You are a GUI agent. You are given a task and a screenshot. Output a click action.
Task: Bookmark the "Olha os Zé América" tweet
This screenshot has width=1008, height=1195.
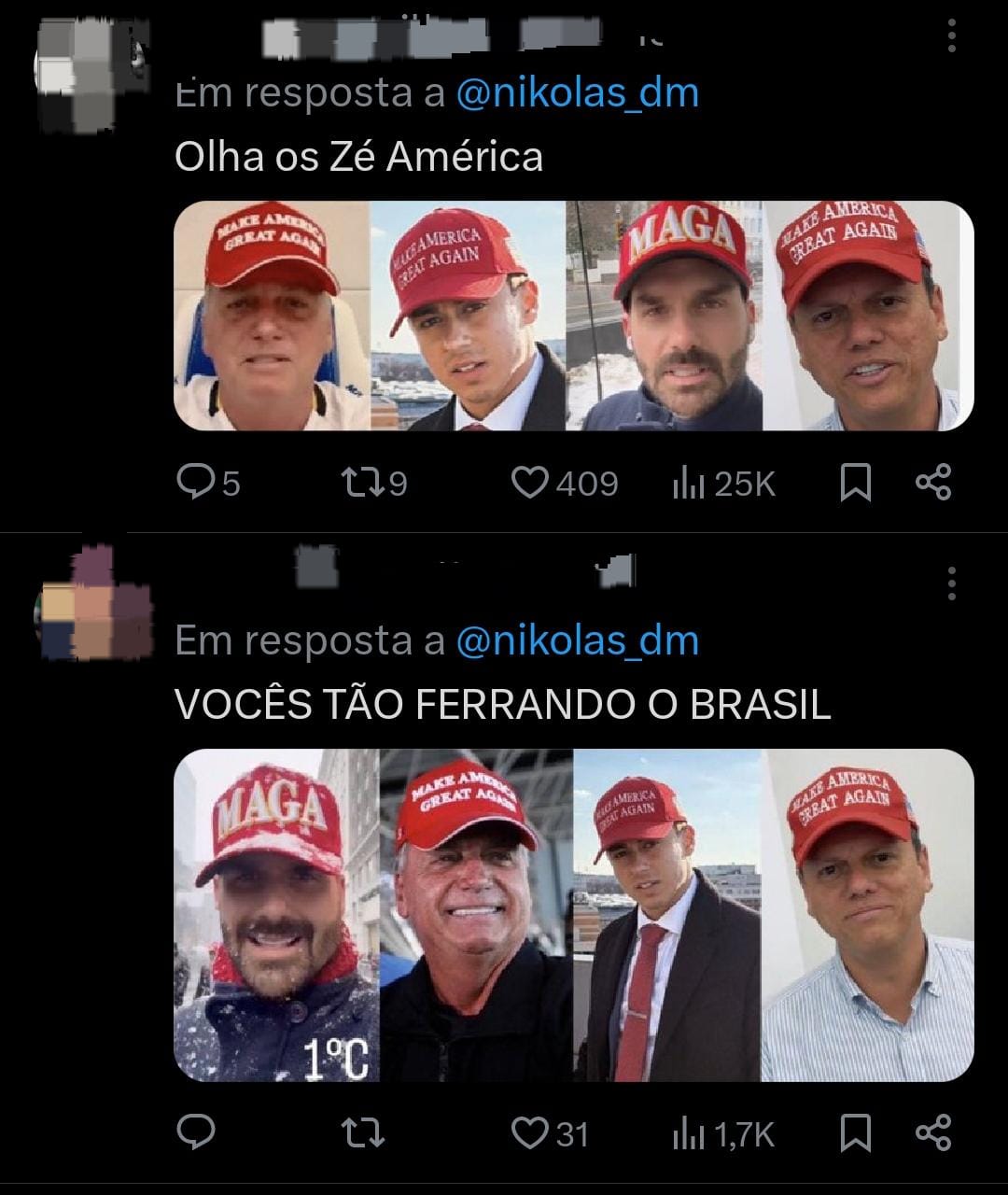pyautogui.click(x=856, y=483)
